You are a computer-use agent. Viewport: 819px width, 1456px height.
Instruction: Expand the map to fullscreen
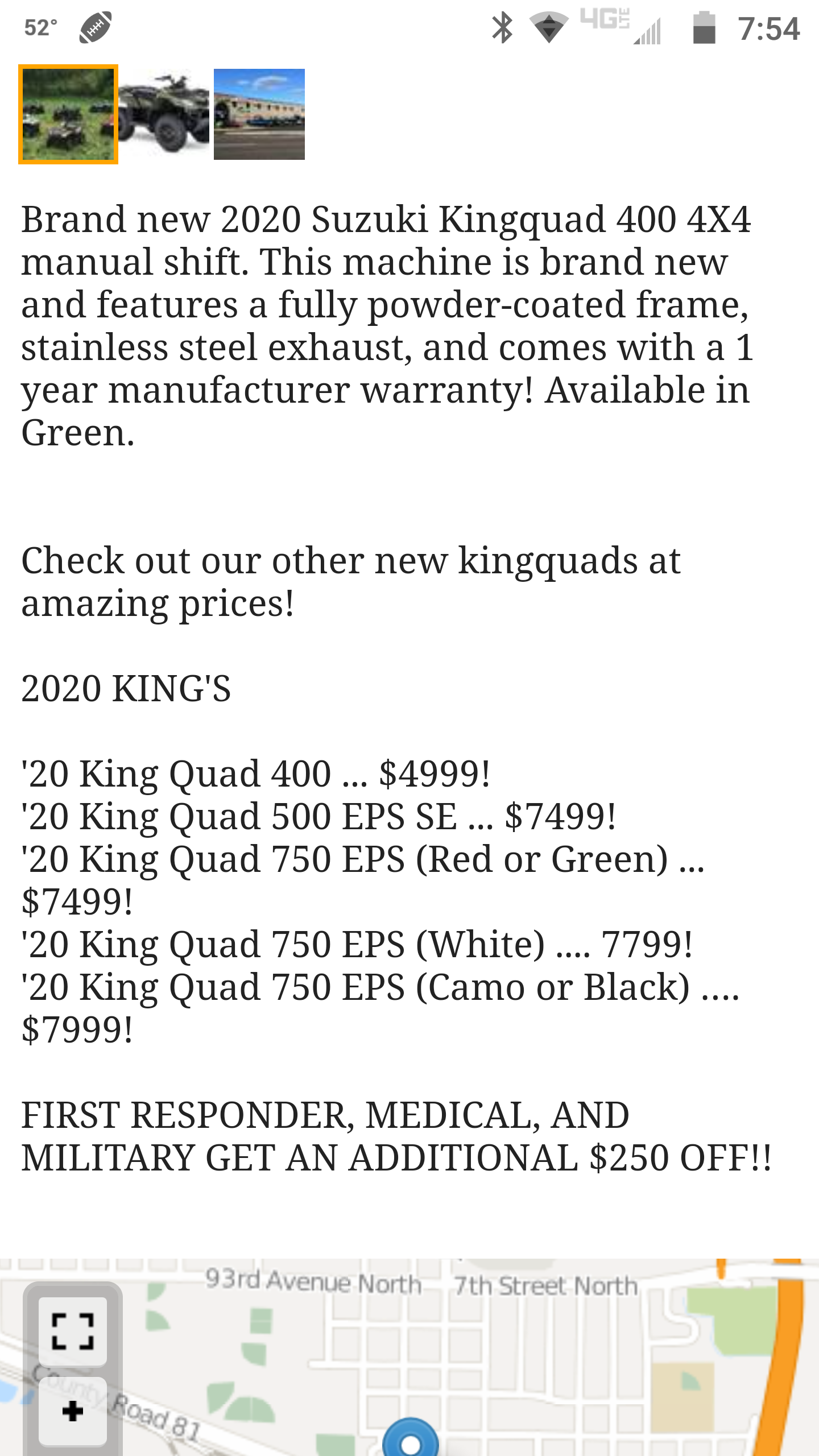[72, 1331]
